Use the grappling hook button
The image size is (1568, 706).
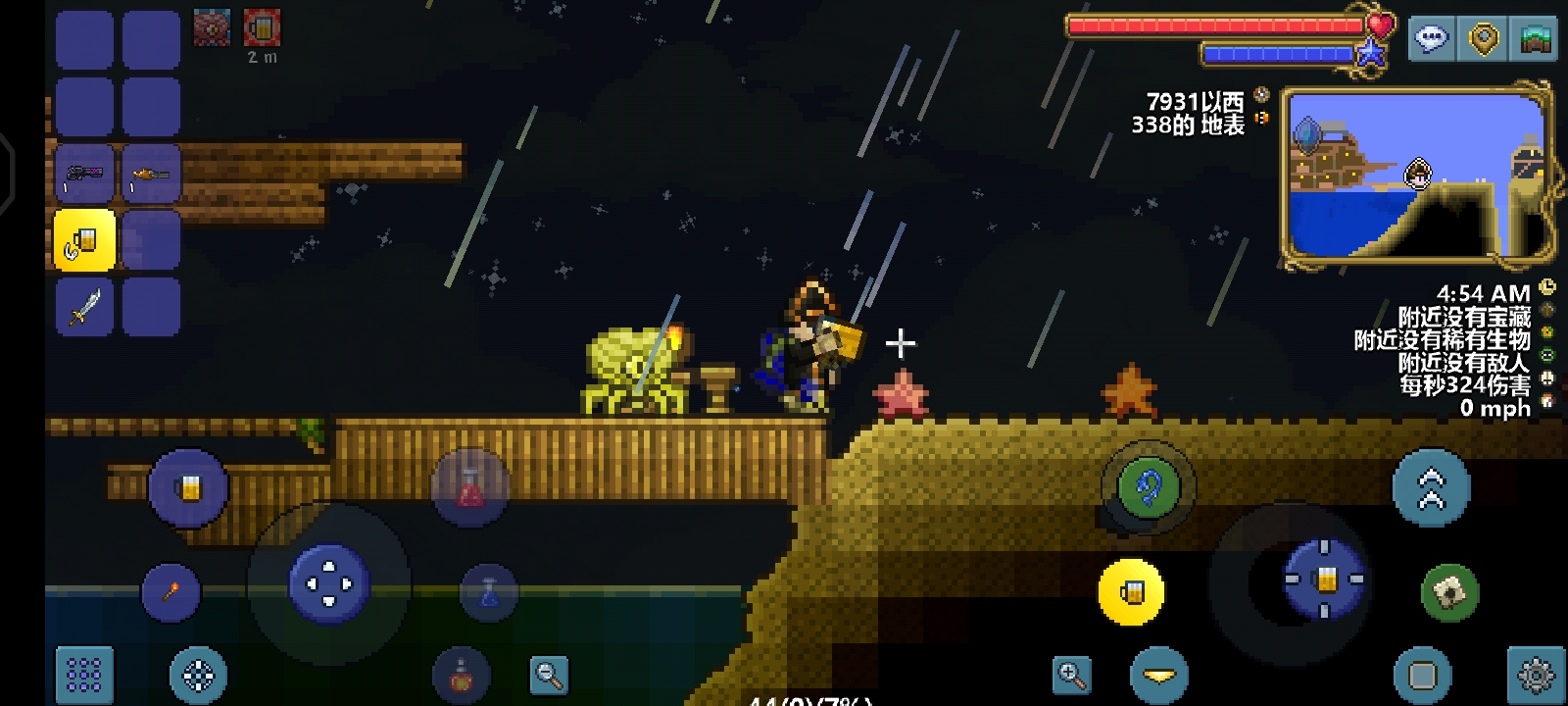[x=1148, y=487]
